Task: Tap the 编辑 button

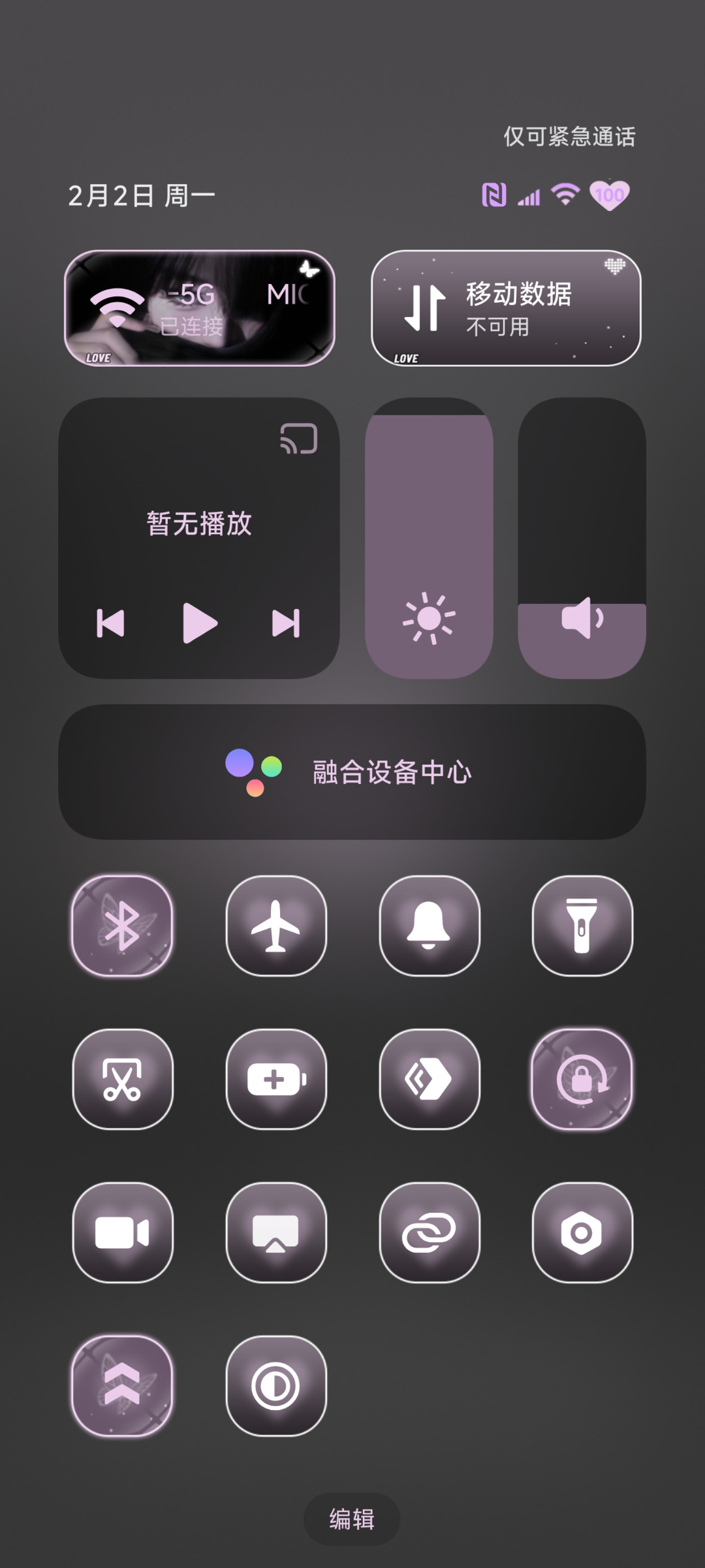Action: pos(352,1519)
